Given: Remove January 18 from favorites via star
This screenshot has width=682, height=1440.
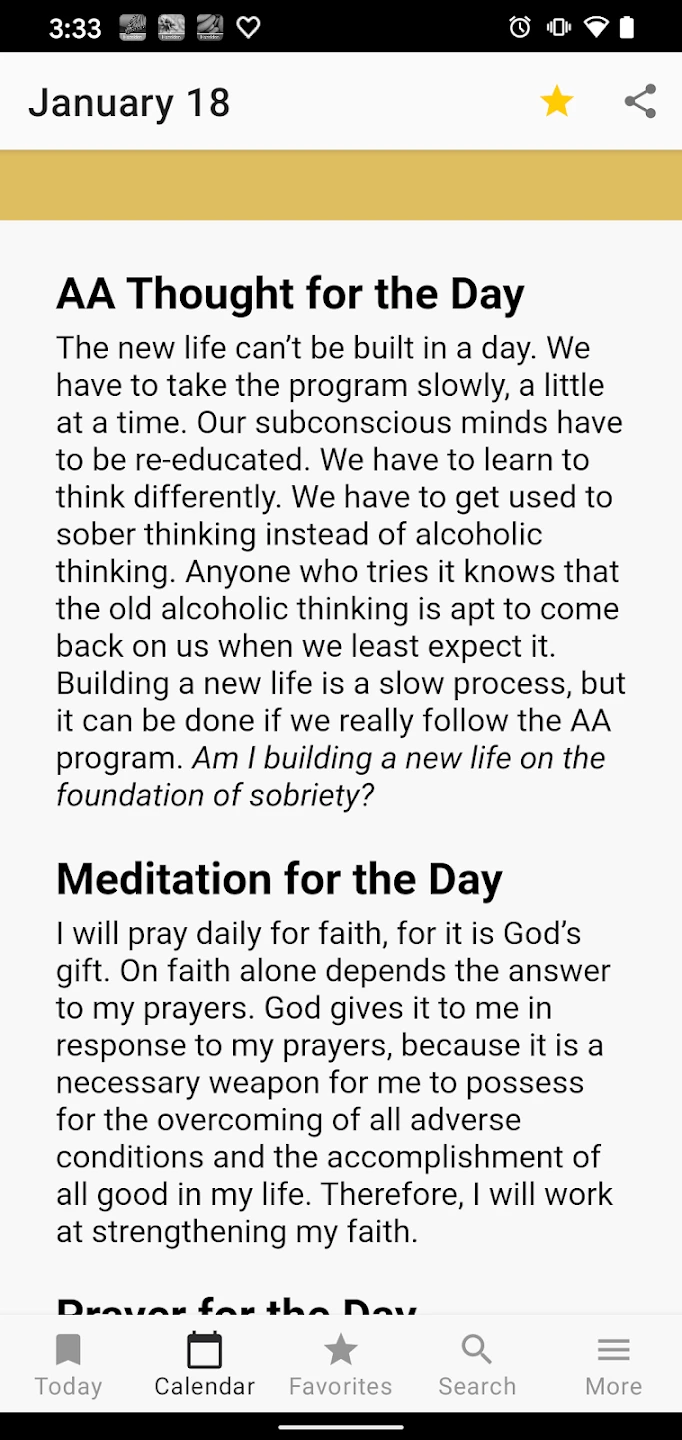Looking at the screenshot, I should 557,102.
